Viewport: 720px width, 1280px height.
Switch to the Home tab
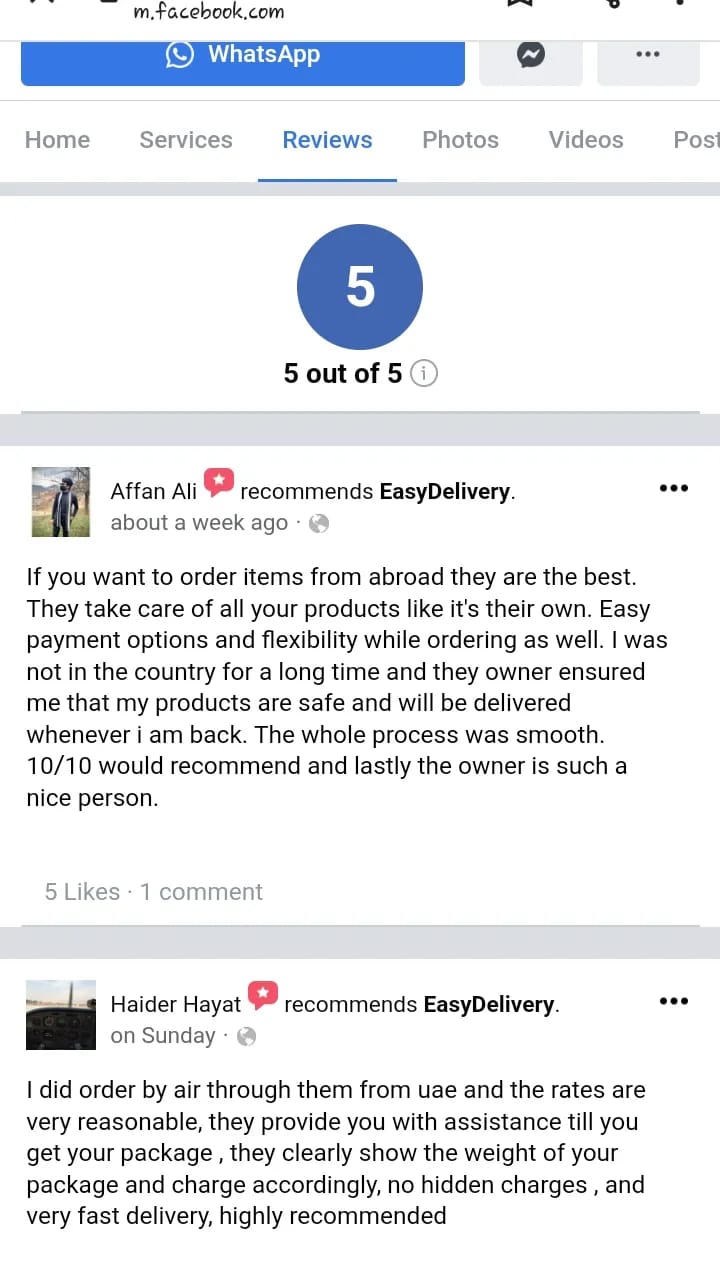(57, 140)
